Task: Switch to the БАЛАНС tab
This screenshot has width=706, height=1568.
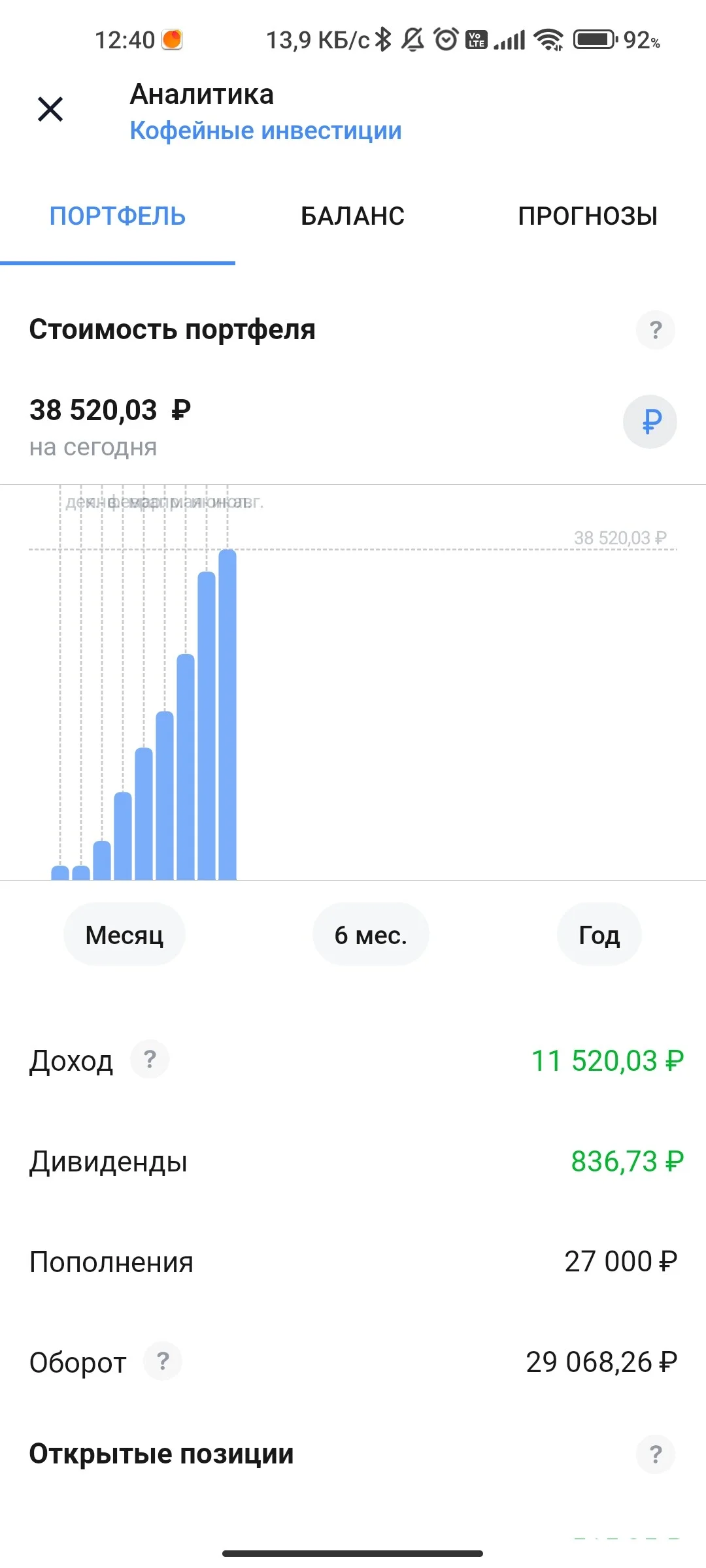Action: [353, 216]
